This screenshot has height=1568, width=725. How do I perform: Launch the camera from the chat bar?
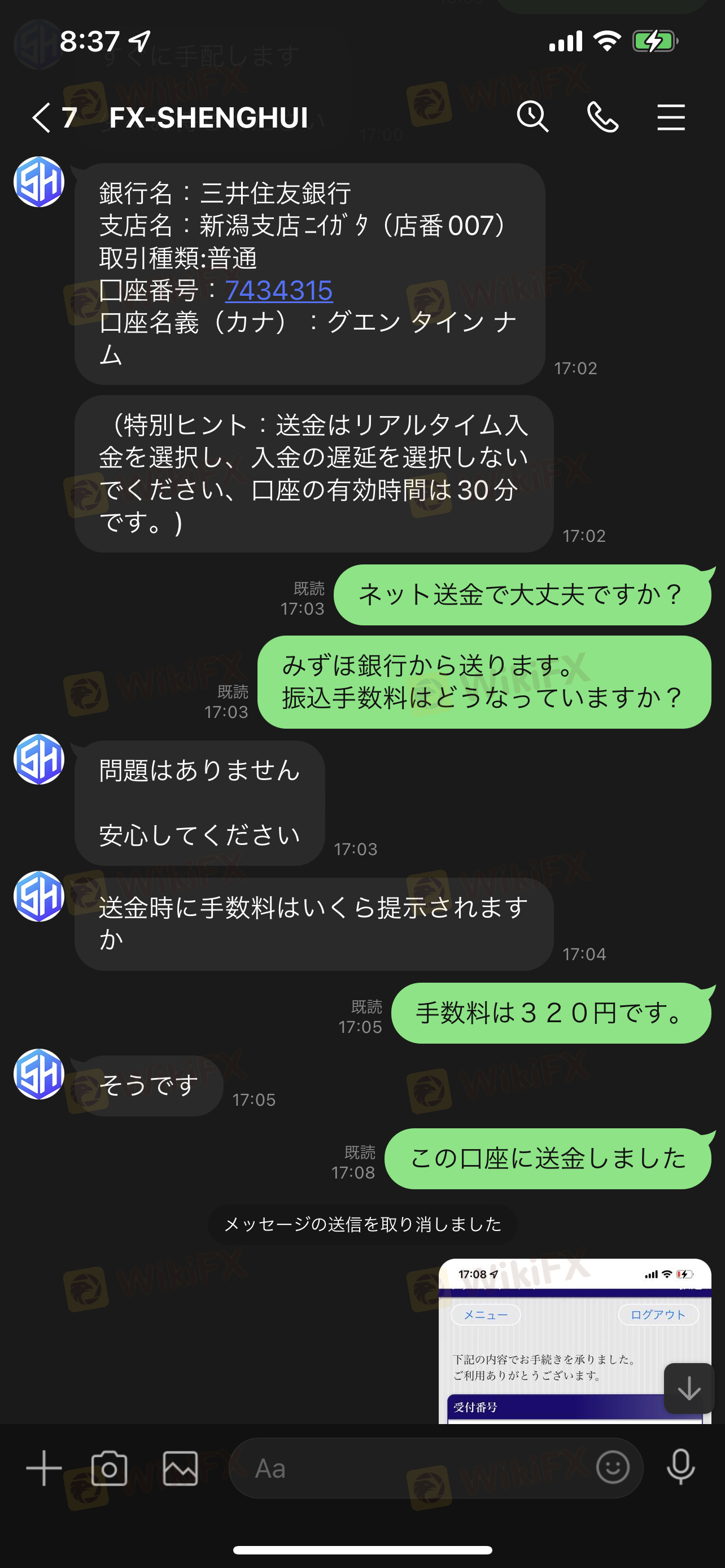(x=110, y=1468)
